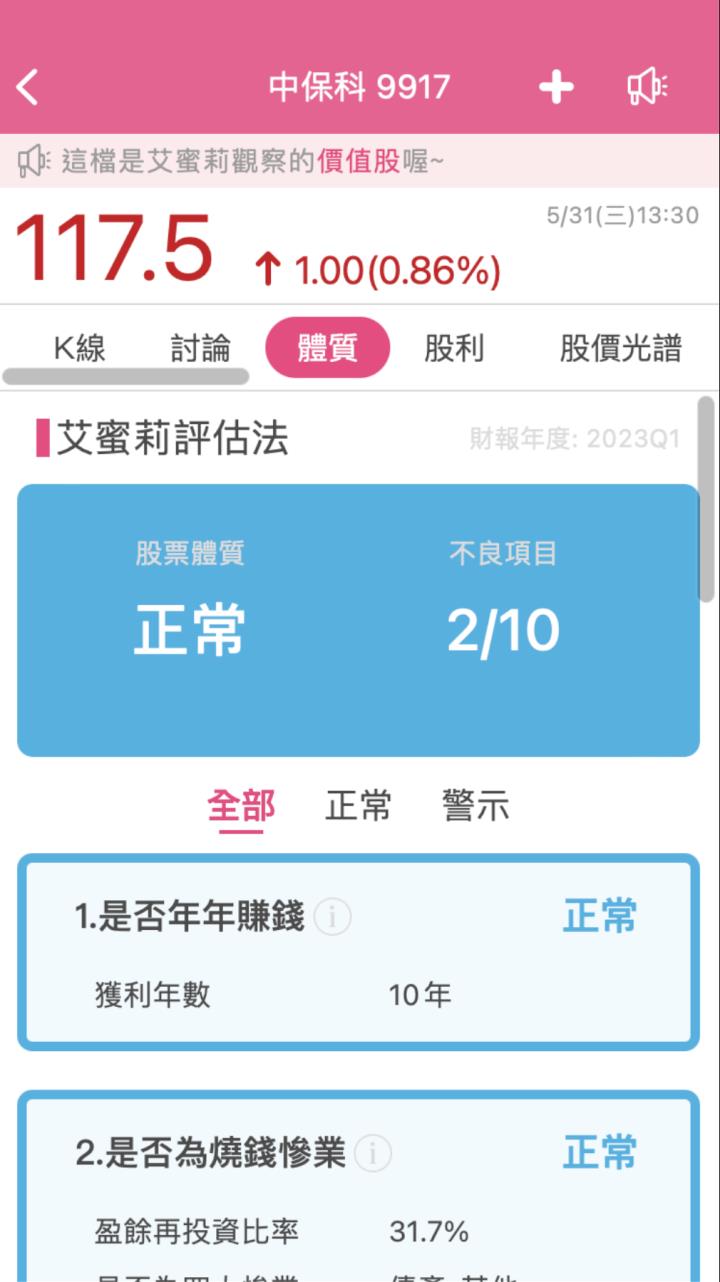Go back using the header arrow
720x1282 pixels.
tap(28, 87)
